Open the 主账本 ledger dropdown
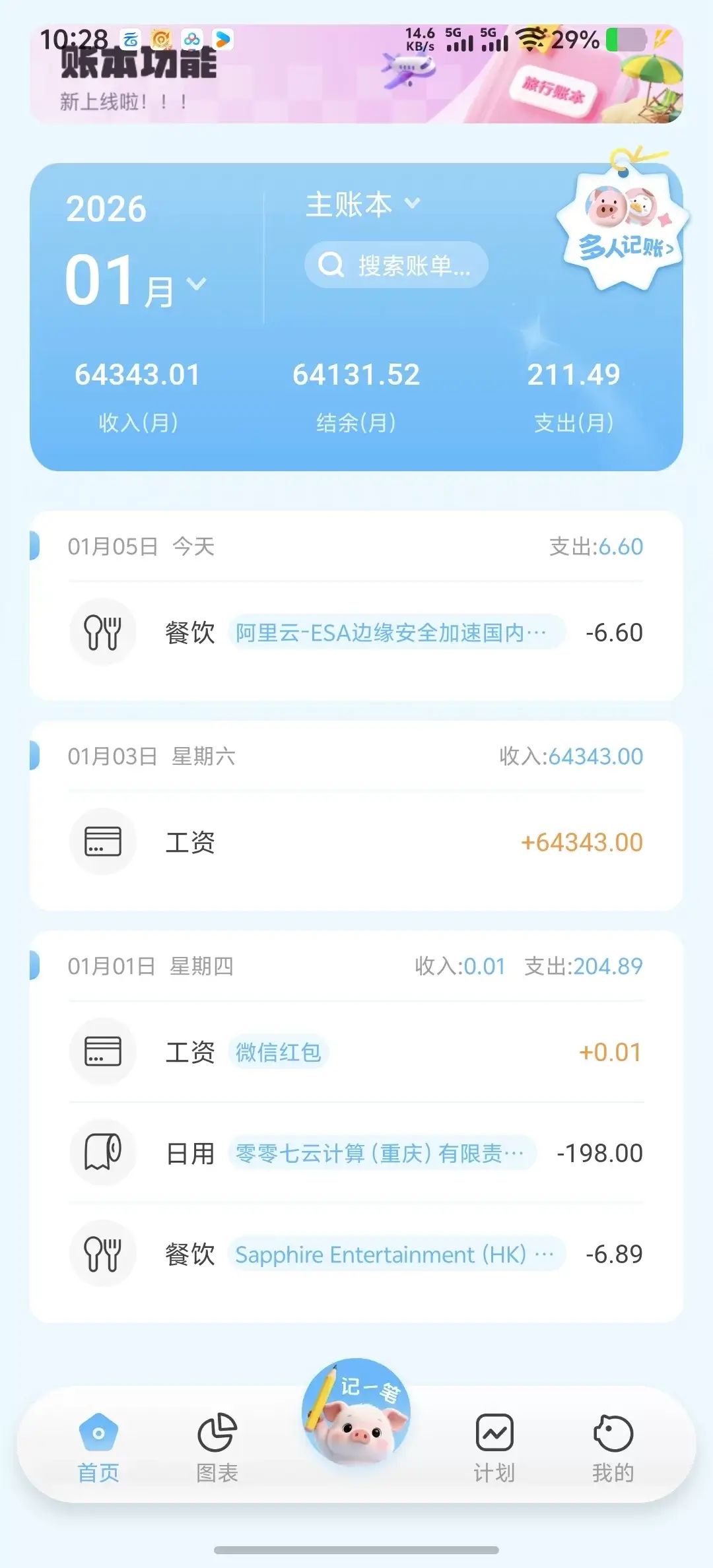Screen dimensions: 713x1568 point(362,205)
